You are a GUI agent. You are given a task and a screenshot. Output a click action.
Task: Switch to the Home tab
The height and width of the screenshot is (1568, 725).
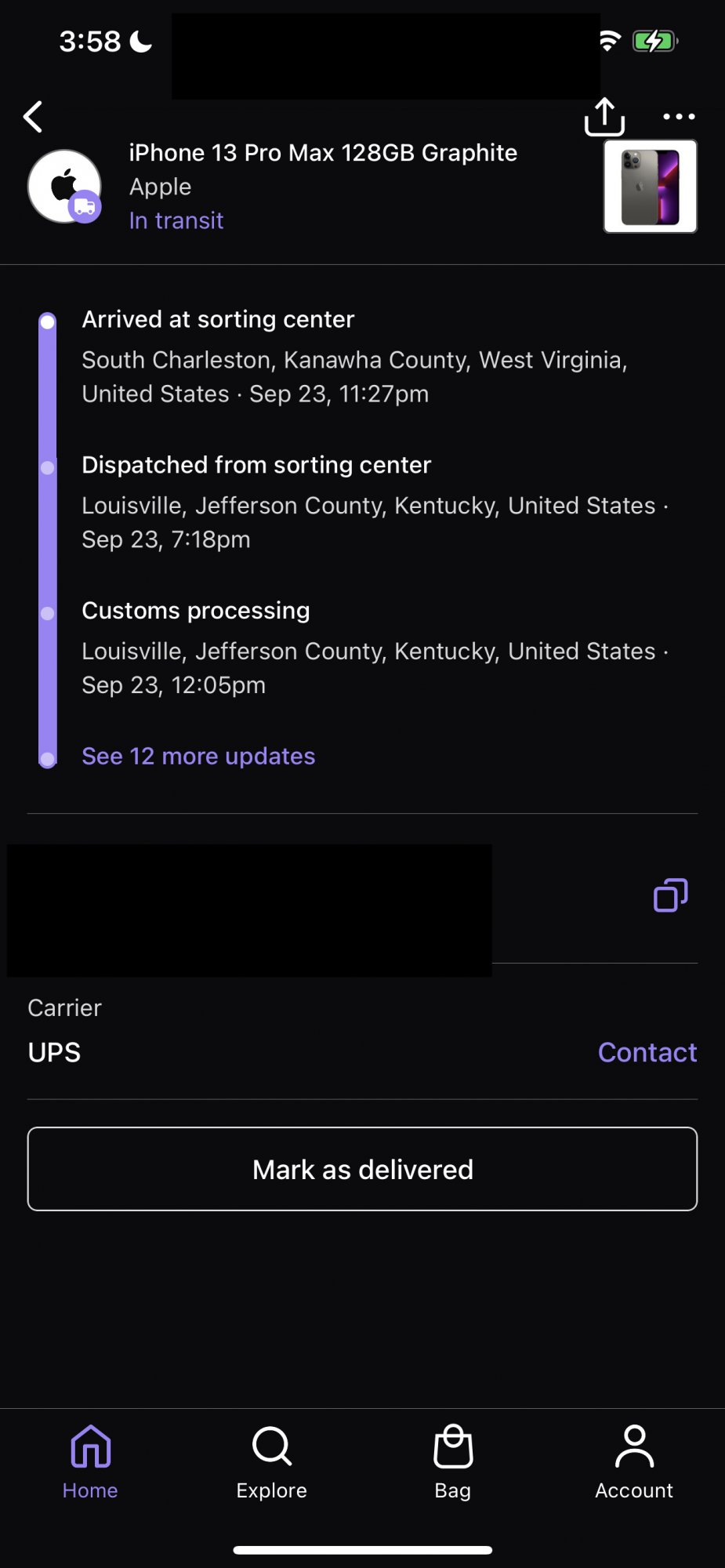coord(90,1461)
